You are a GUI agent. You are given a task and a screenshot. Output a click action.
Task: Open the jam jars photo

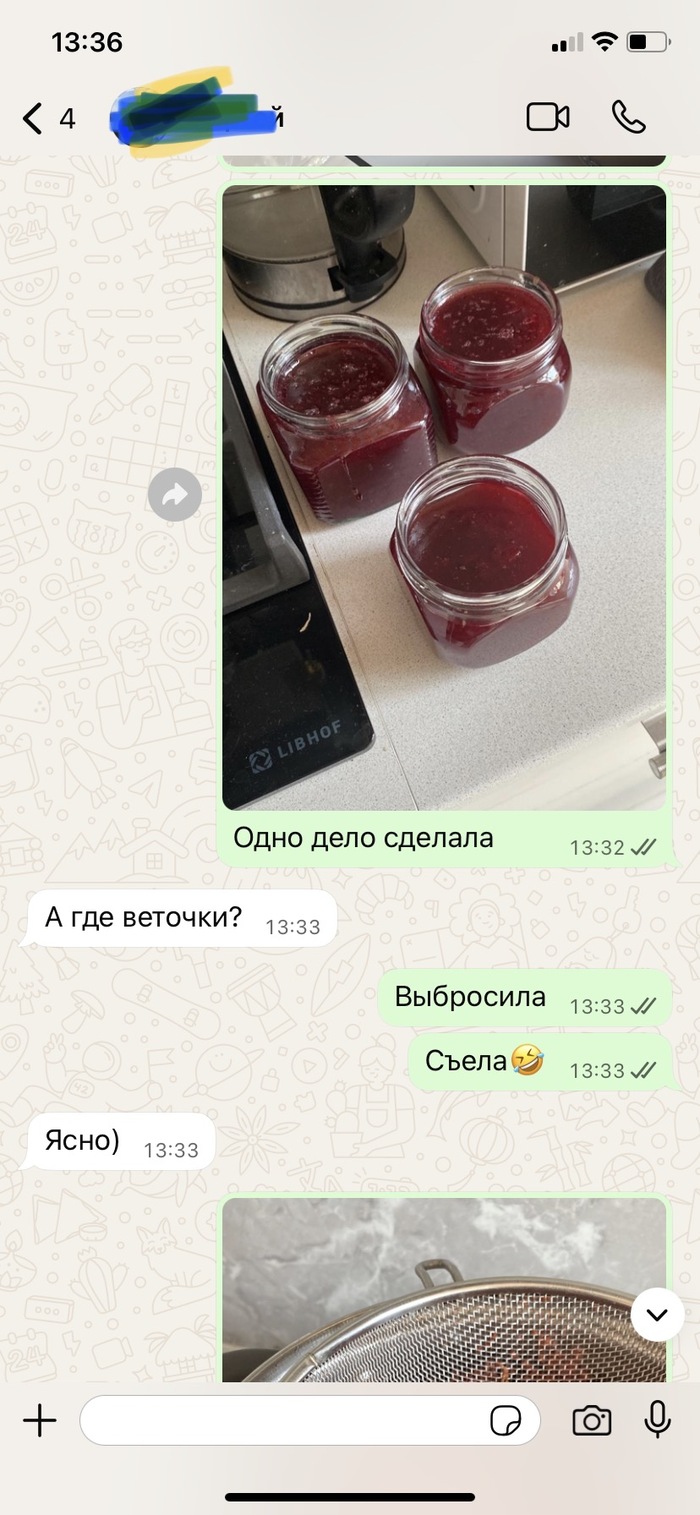pyautogui.click(x=444, y=497)
